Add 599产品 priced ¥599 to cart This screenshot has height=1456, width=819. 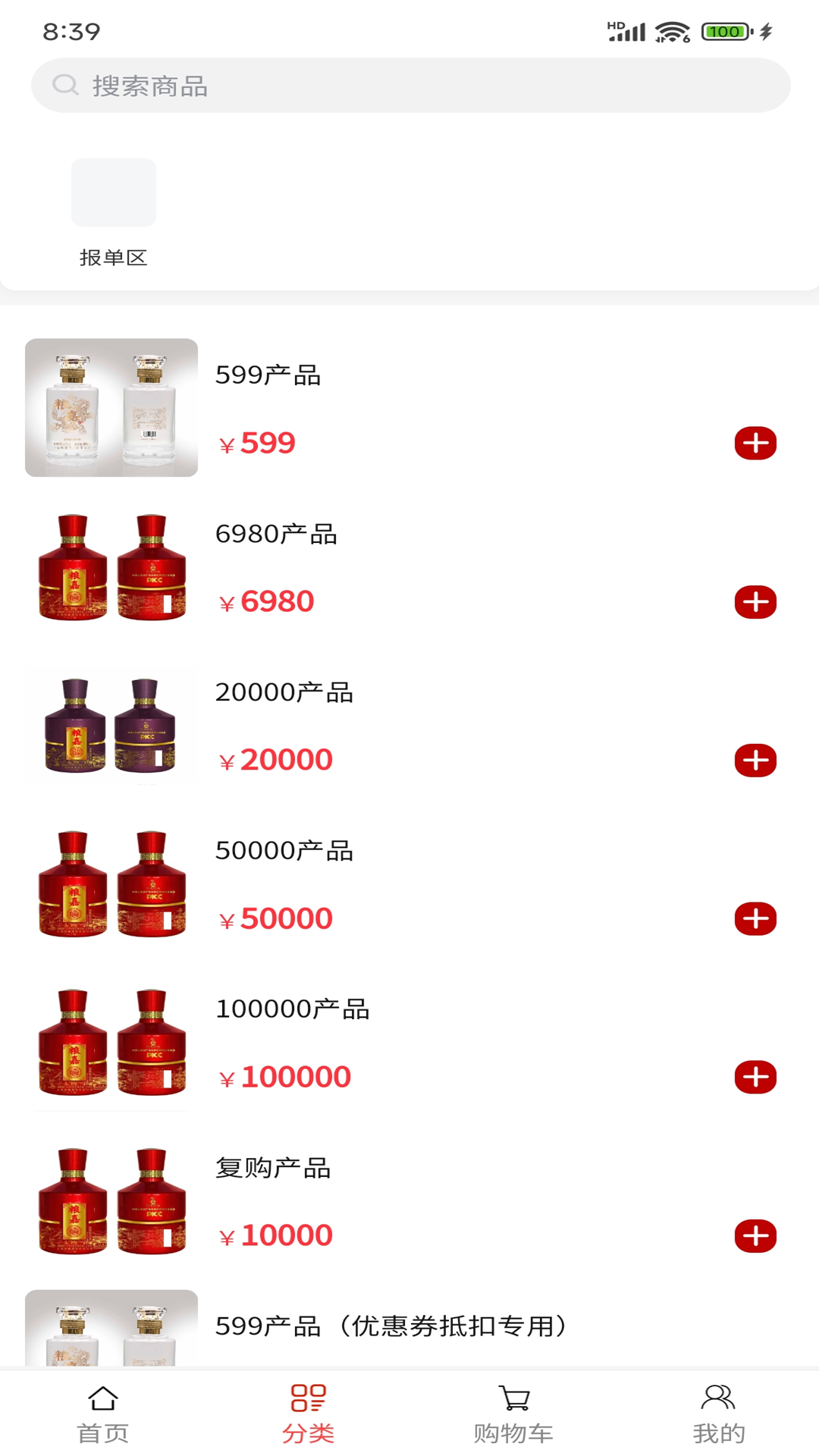pos(755,444)
